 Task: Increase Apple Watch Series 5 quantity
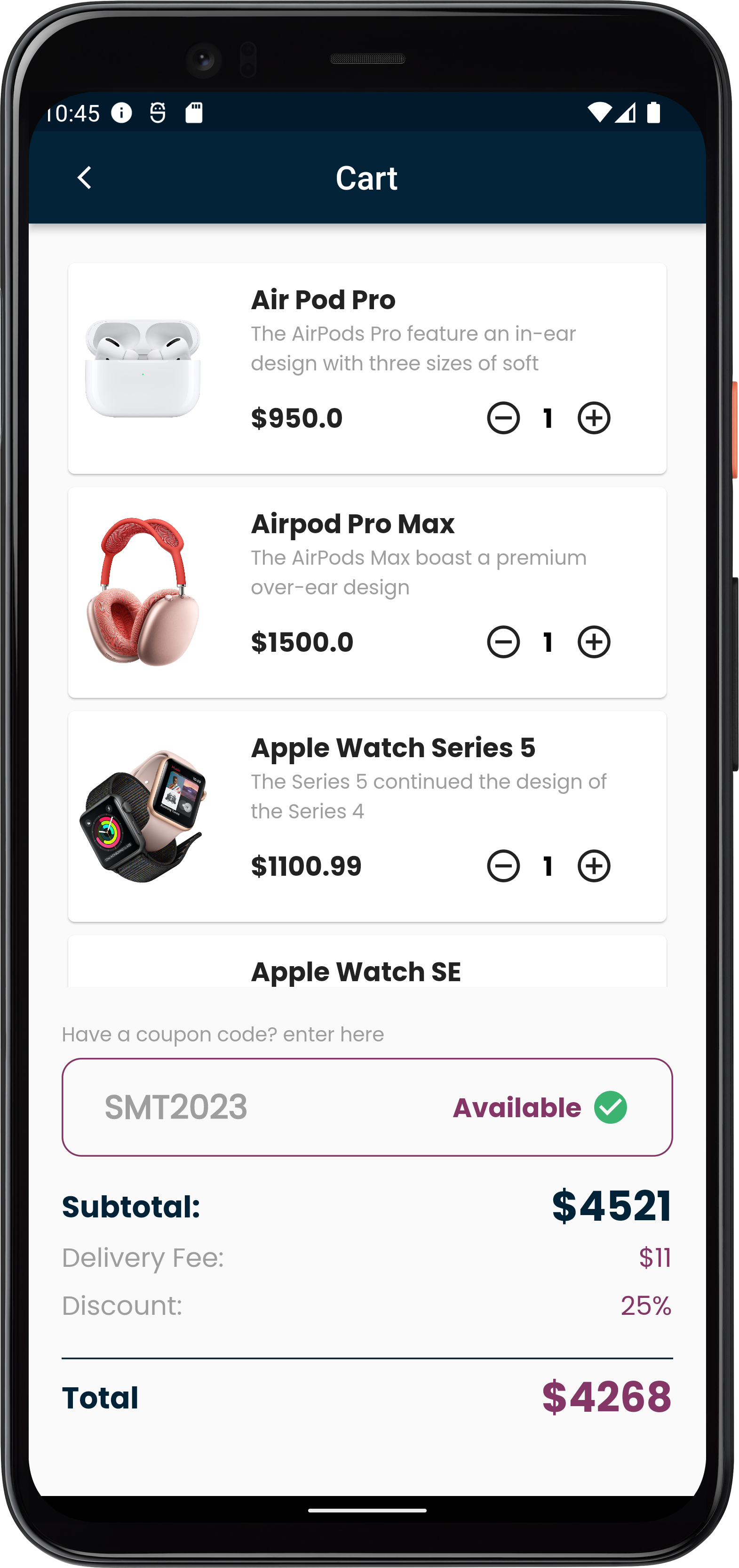point(594,866)
